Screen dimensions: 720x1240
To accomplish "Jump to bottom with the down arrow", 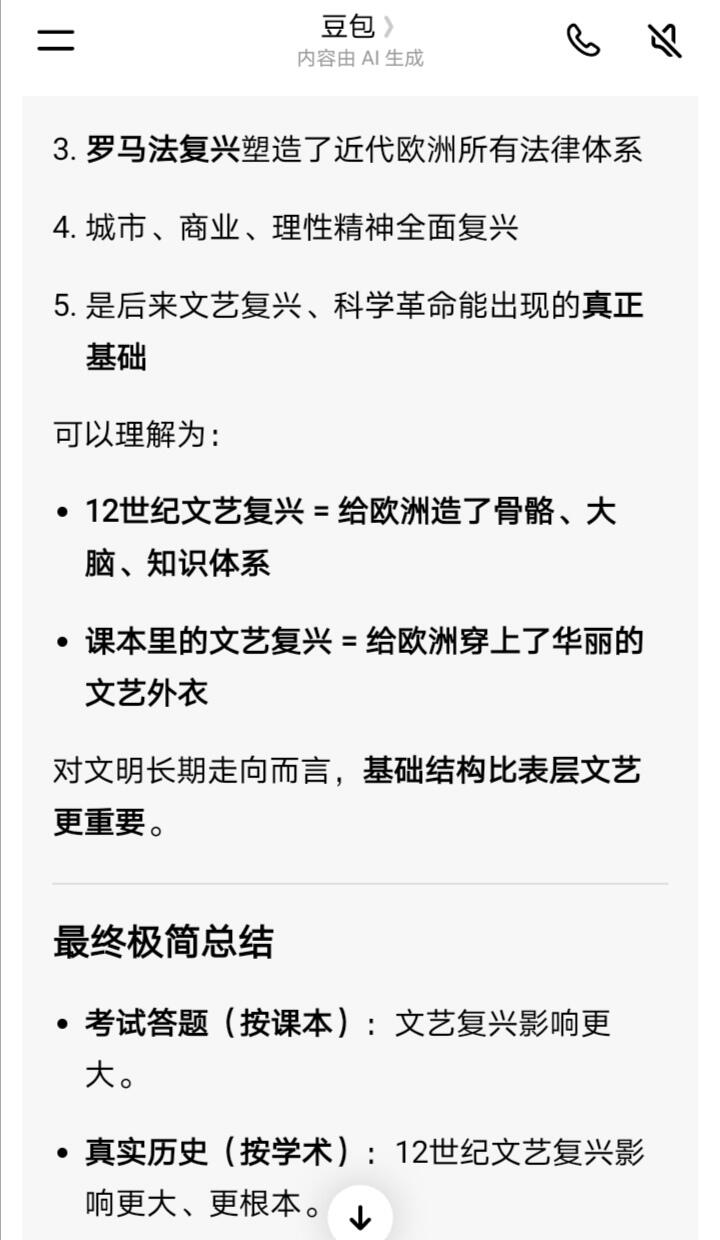I will 360,1216.
